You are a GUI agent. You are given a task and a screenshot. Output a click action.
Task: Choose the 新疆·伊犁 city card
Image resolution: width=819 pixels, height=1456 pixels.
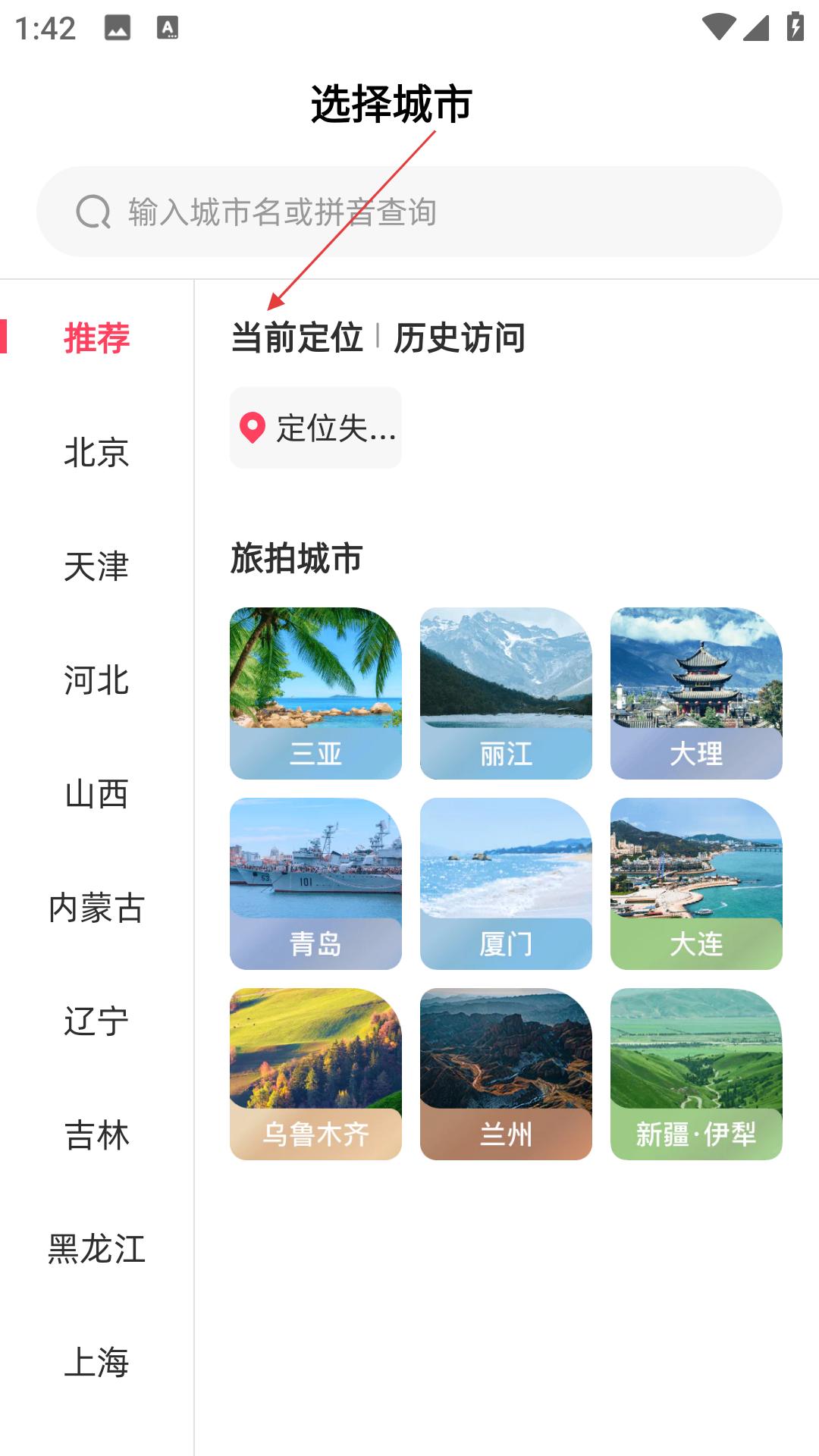pyautogui.click(x=696, y=1074)
